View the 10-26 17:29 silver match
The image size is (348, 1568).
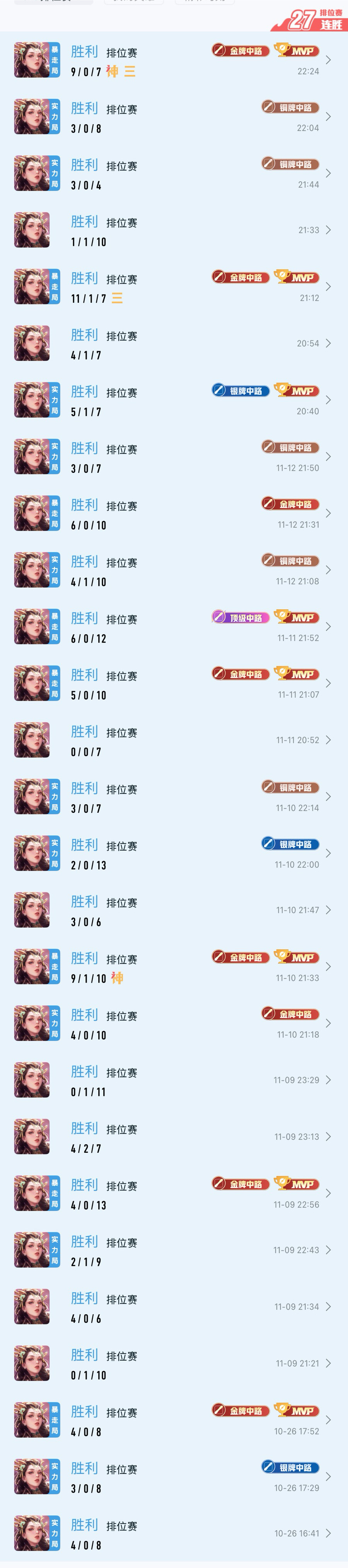click(x=174, y=1476)
